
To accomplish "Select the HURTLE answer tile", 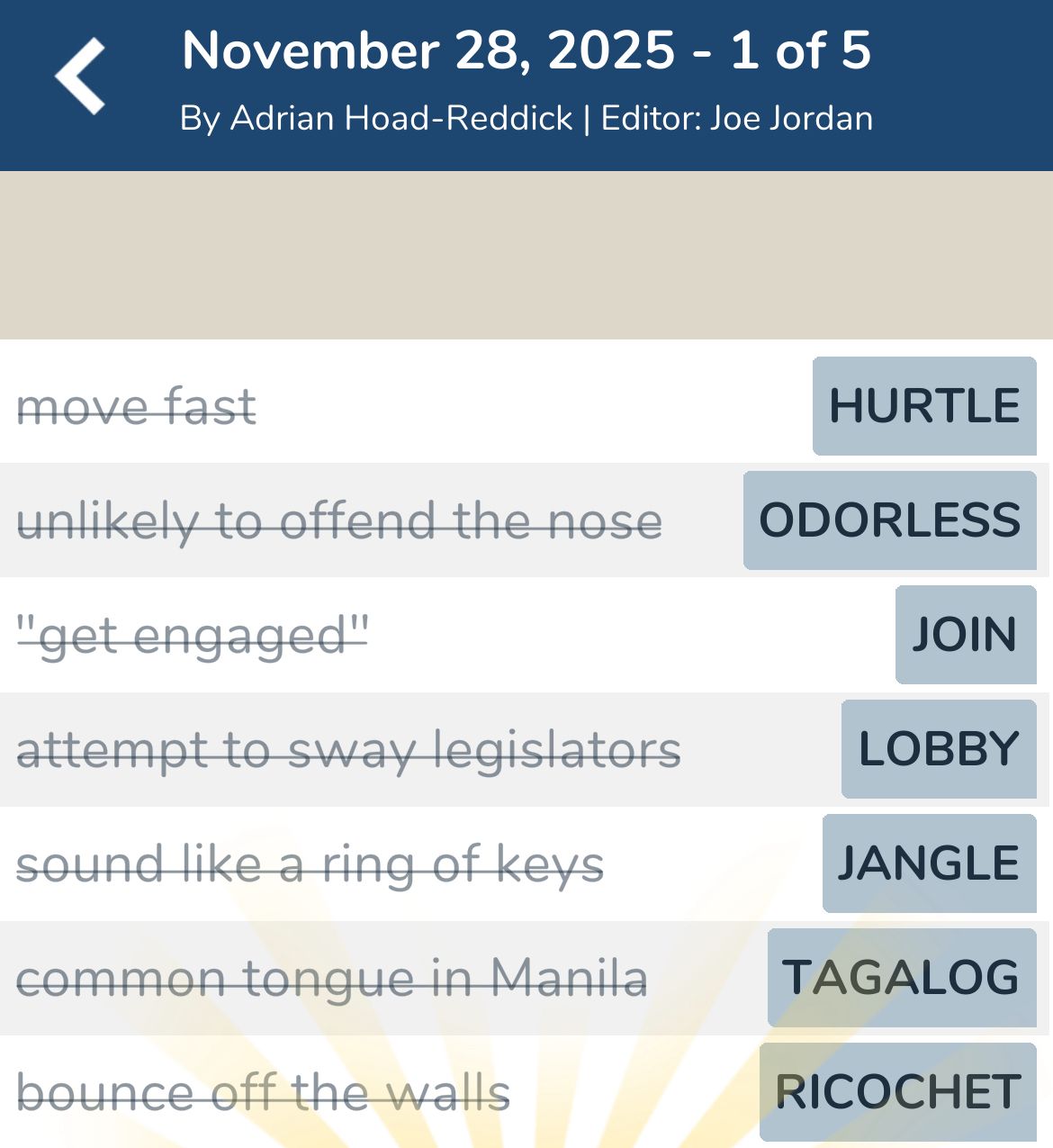I will point(923,405).
